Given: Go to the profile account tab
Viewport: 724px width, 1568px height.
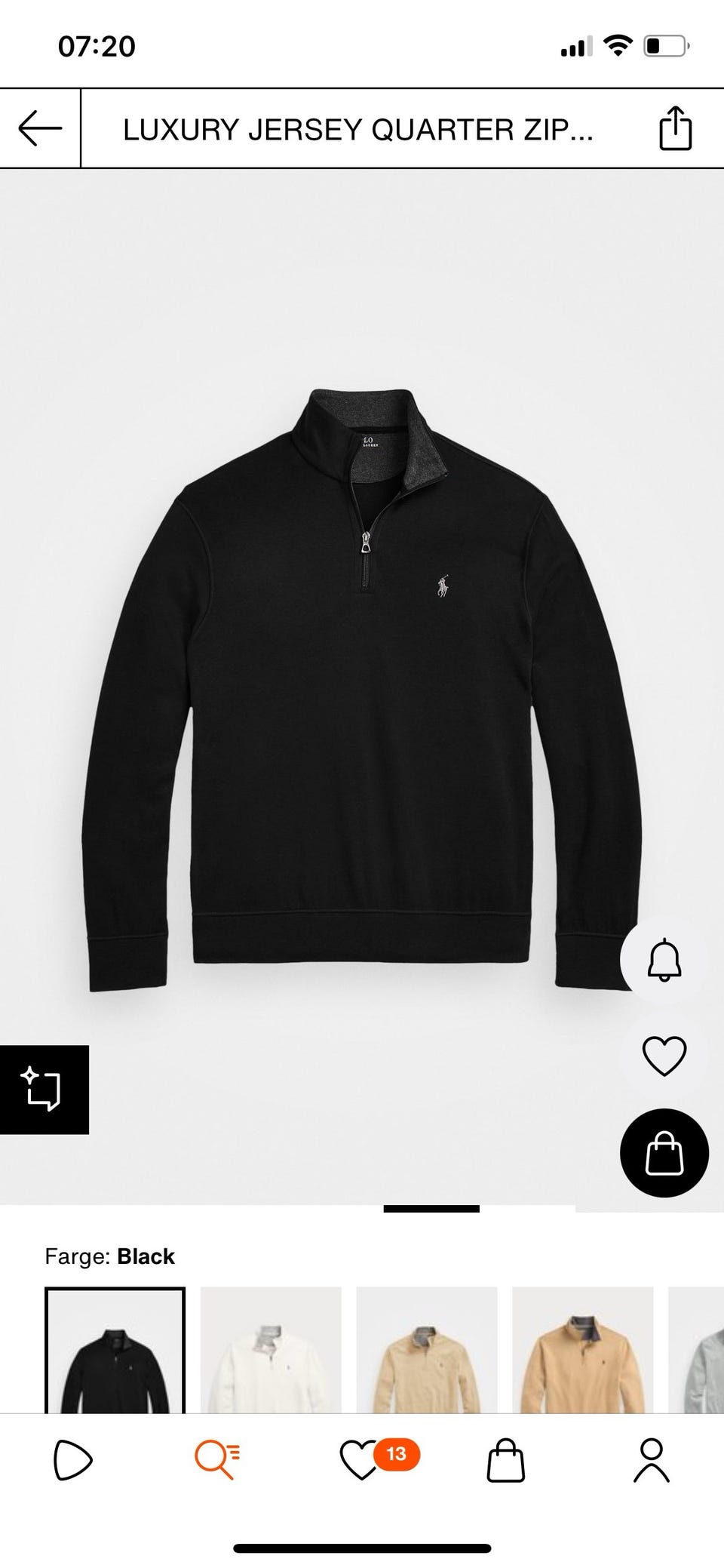Looking at the screenshot, I should 651,1459.
